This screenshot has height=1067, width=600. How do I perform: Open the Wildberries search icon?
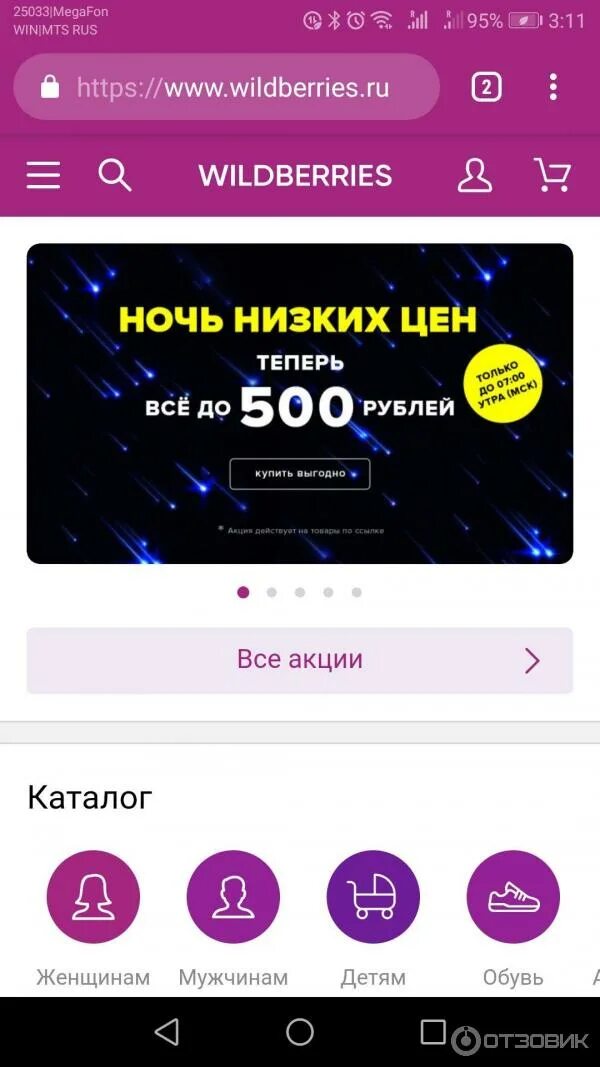click(x=114, y=176)
